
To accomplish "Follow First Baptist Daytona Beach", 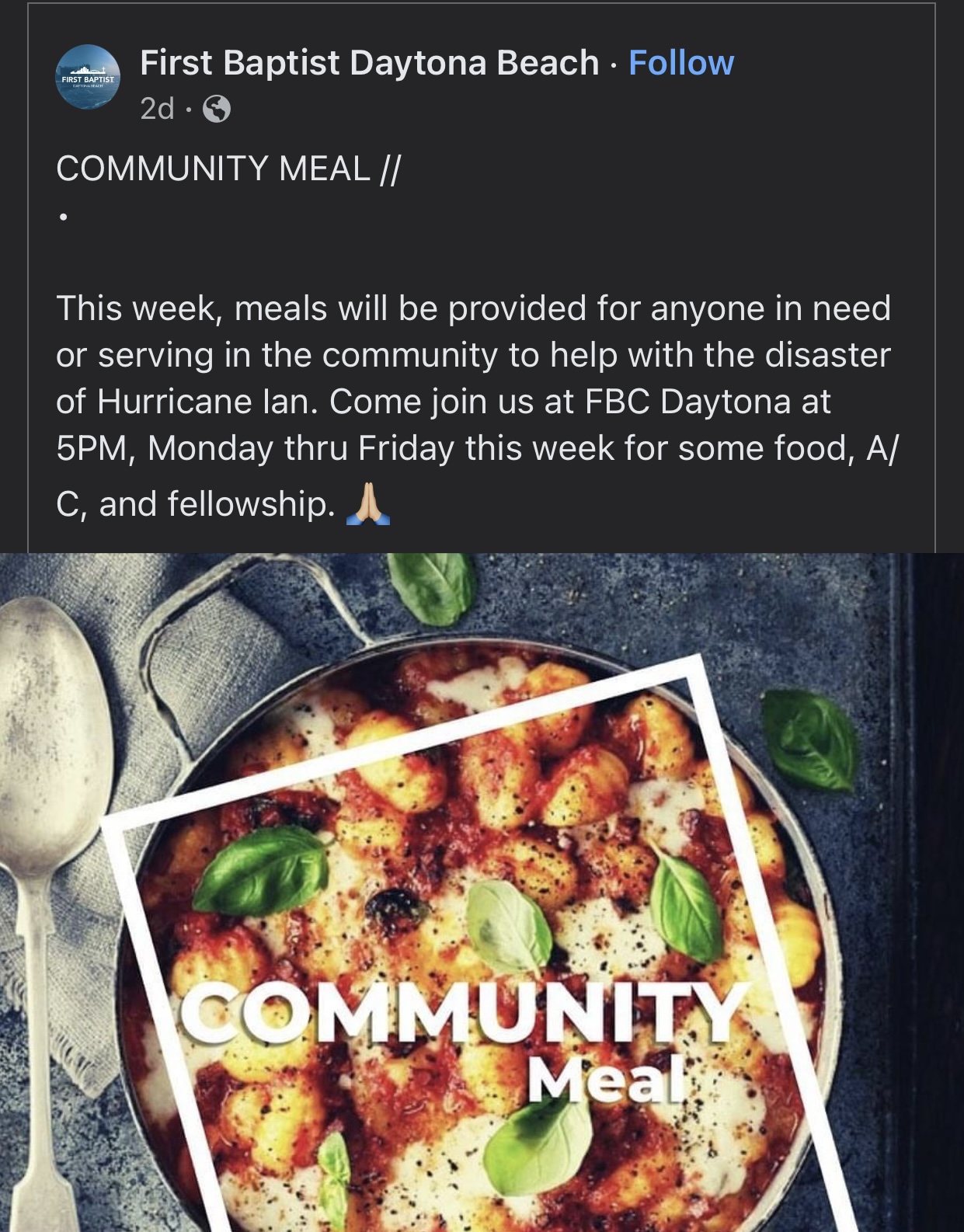I will 680,63.
